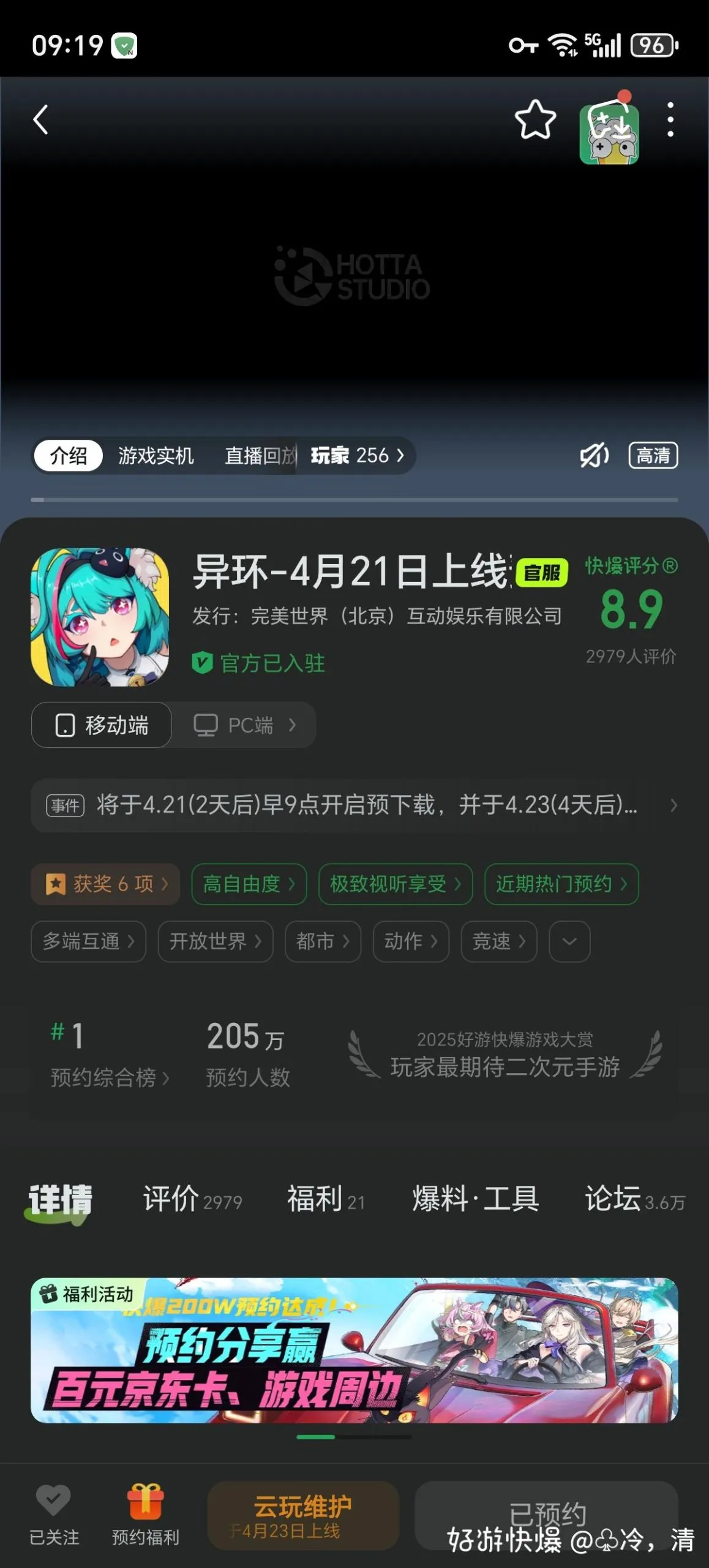Image resolution: width=709 pixels, height=1568 pixels.
Task: Tap the back arrow to leave the page
Action: [x=41, y=120]
